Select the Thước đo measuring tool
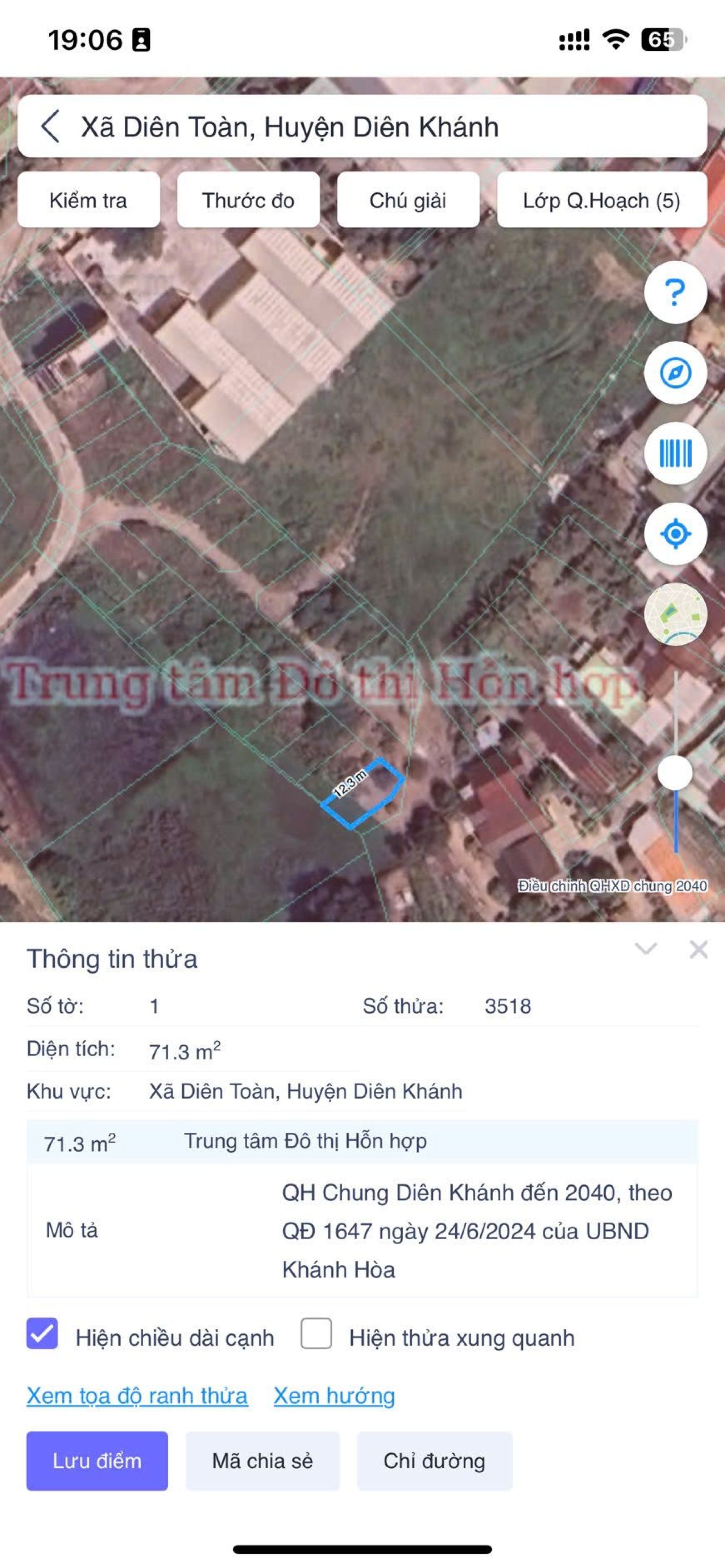 (x=248, y=200)
